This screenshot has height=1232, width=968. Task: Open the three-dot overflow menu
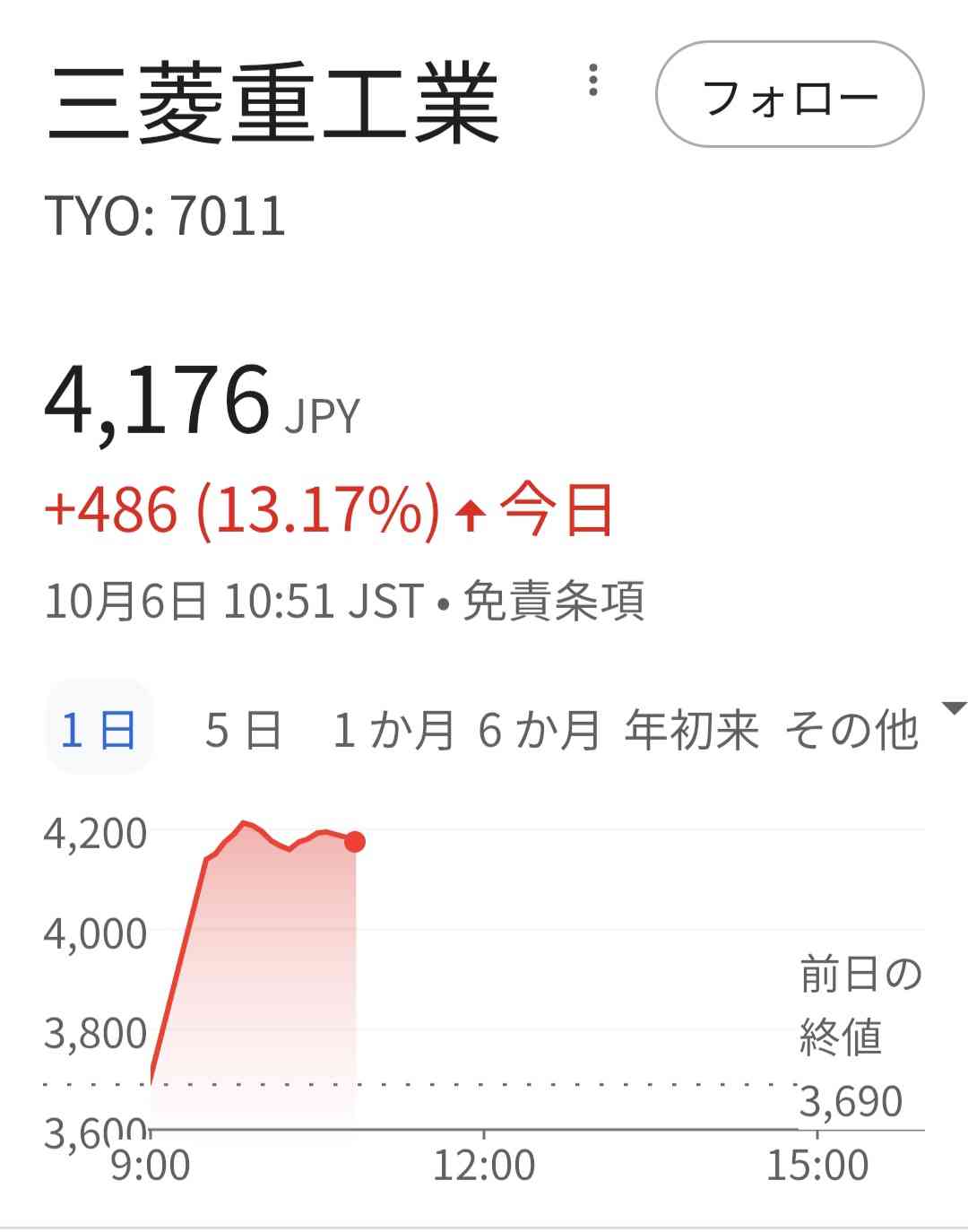click(x=592, y=80)
